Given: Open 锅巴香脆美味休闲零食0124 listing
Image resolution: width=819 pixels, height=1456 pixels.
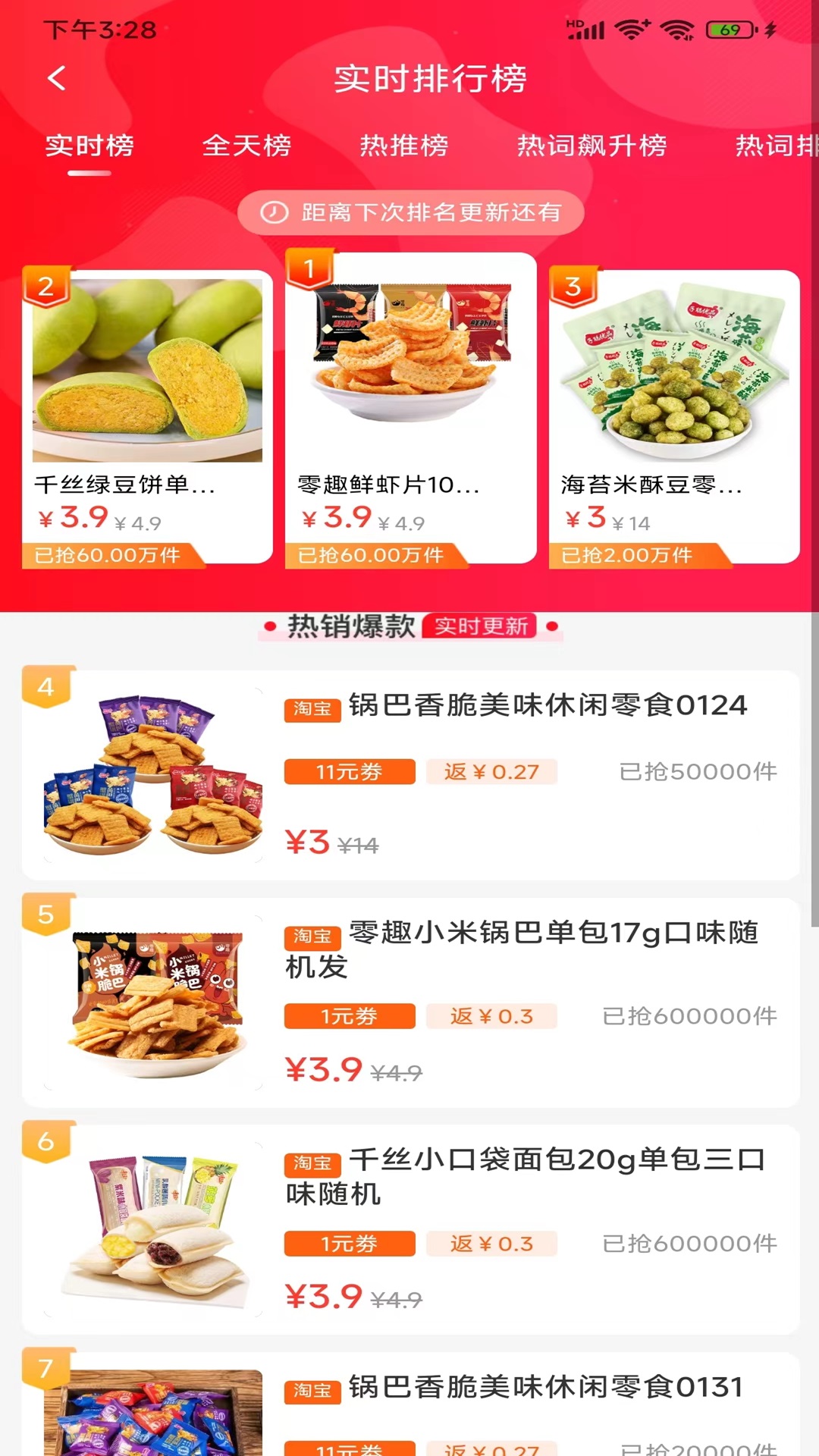Looking at the screenshot, I should click(410, 774).
